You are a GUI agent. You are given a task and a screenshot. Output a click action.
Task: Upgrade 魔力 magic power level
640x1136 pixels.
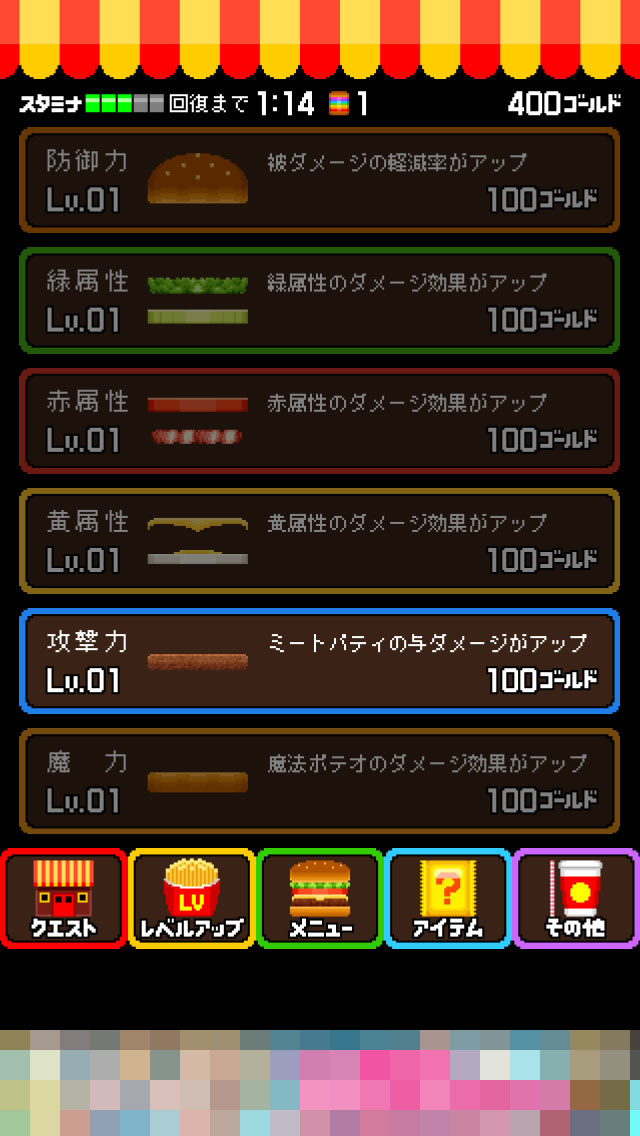pyautogui.click(x=320, y=781)
